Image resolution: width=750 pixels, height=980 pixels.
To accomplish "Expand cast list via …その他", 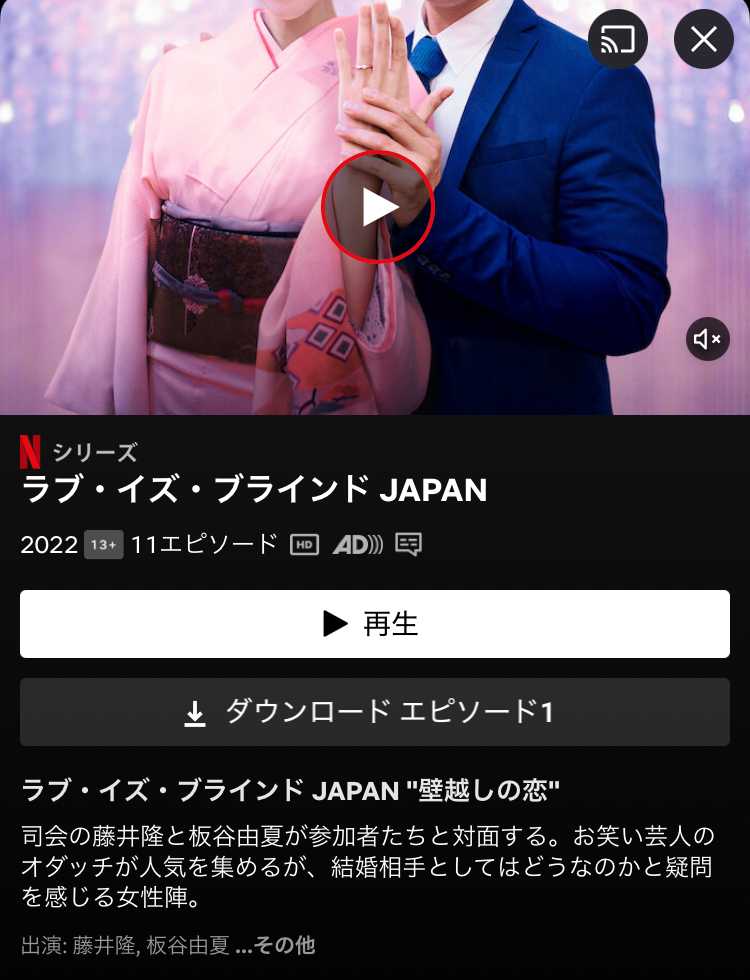I will (x=276, y=945).
